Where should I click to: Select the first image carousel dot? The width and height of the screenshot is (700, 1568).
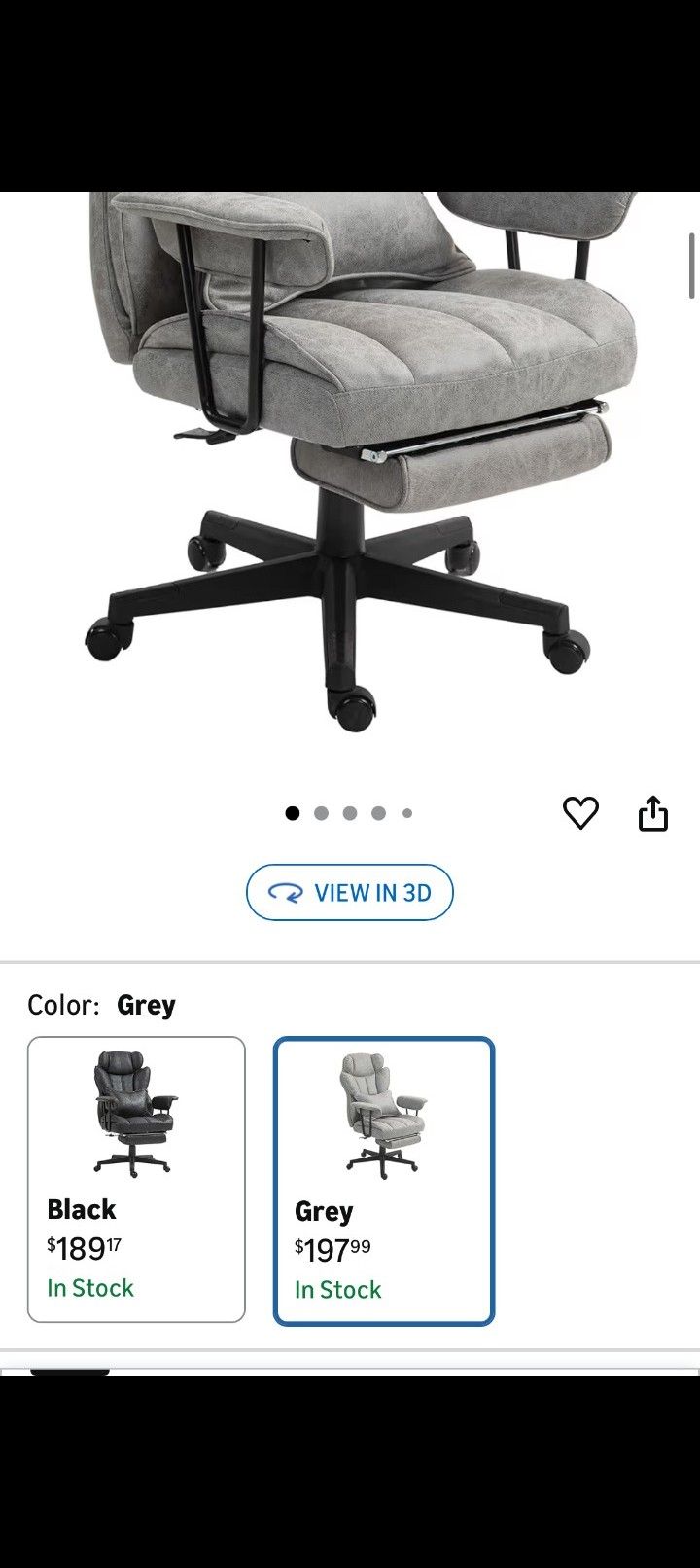(x=292, y=812)
